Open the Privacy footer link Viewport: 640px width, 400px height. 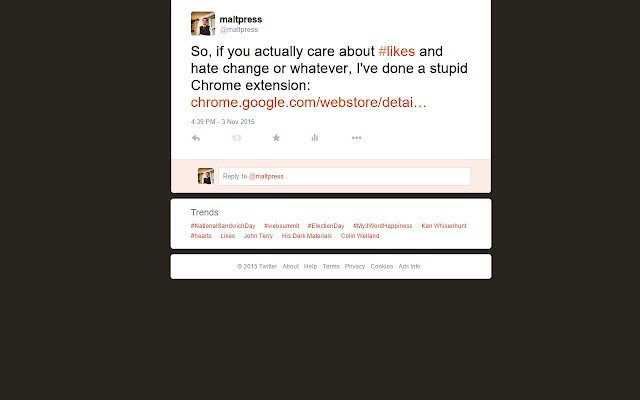[x=355, y=266]
